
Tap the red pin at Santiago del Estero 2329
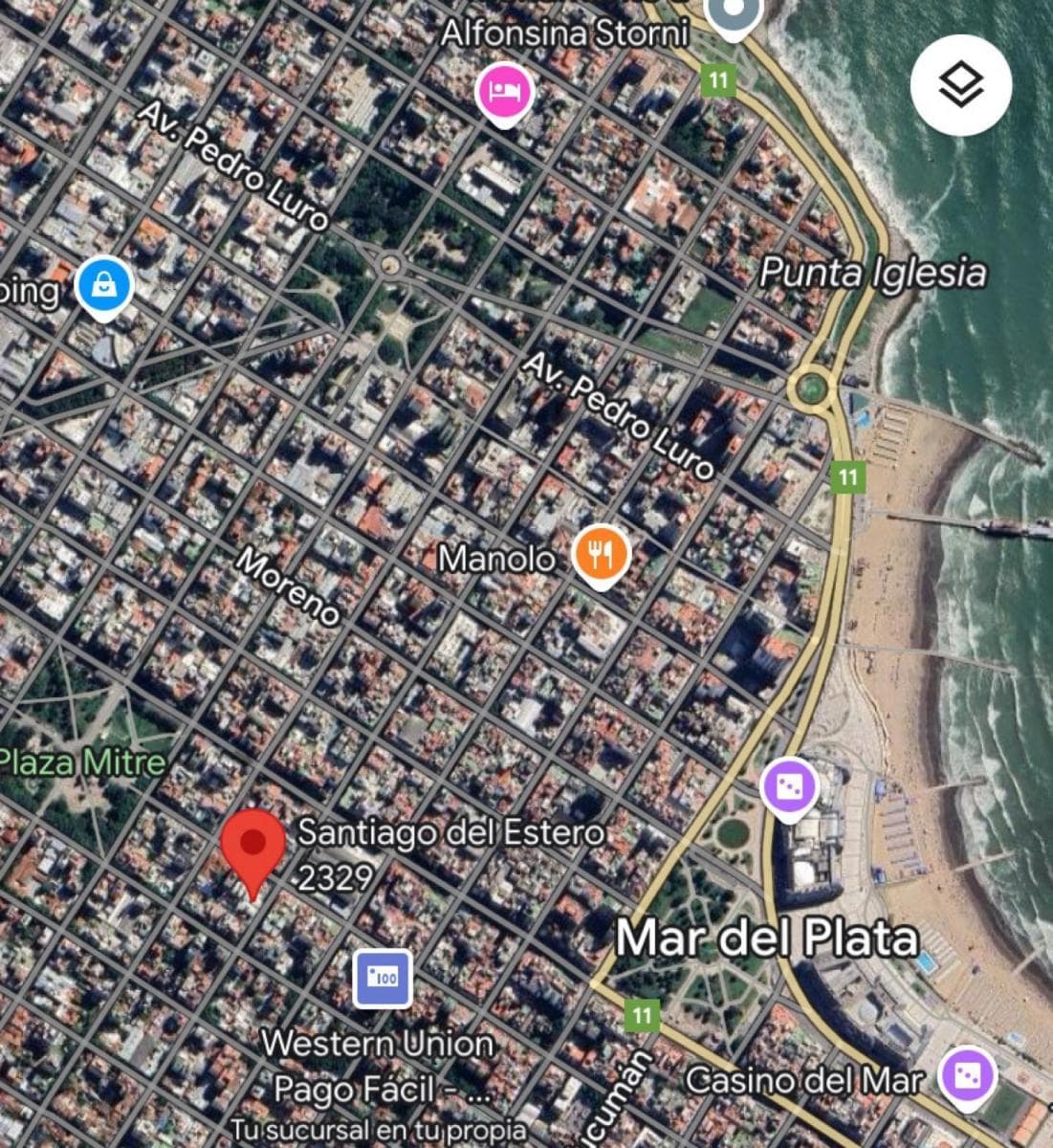coord(252,846)
